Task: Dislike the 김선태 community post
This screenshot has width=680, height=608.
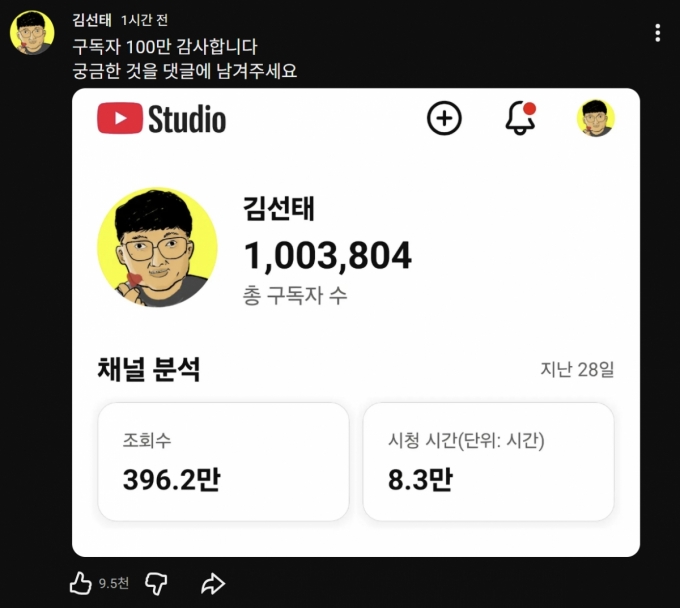Action: (156, 583)
